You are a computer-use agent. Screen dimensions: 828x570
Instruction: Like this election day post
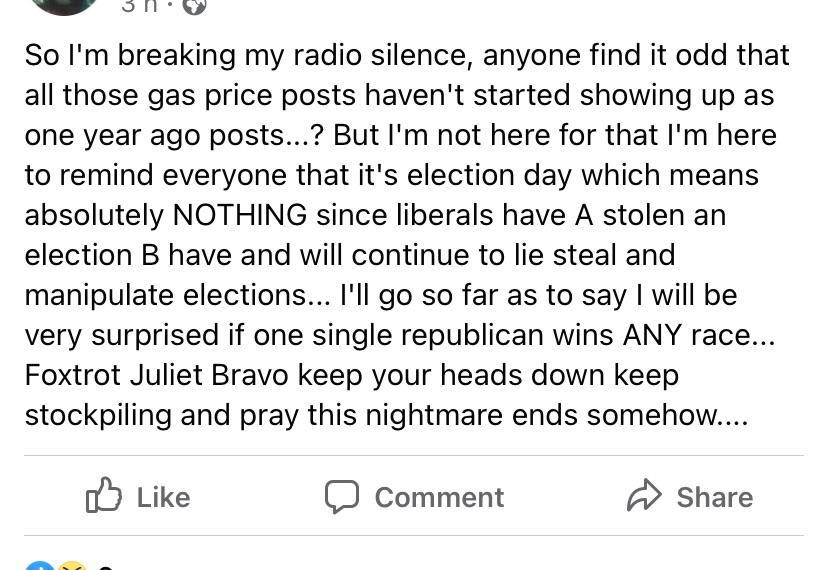click(138, 496)
